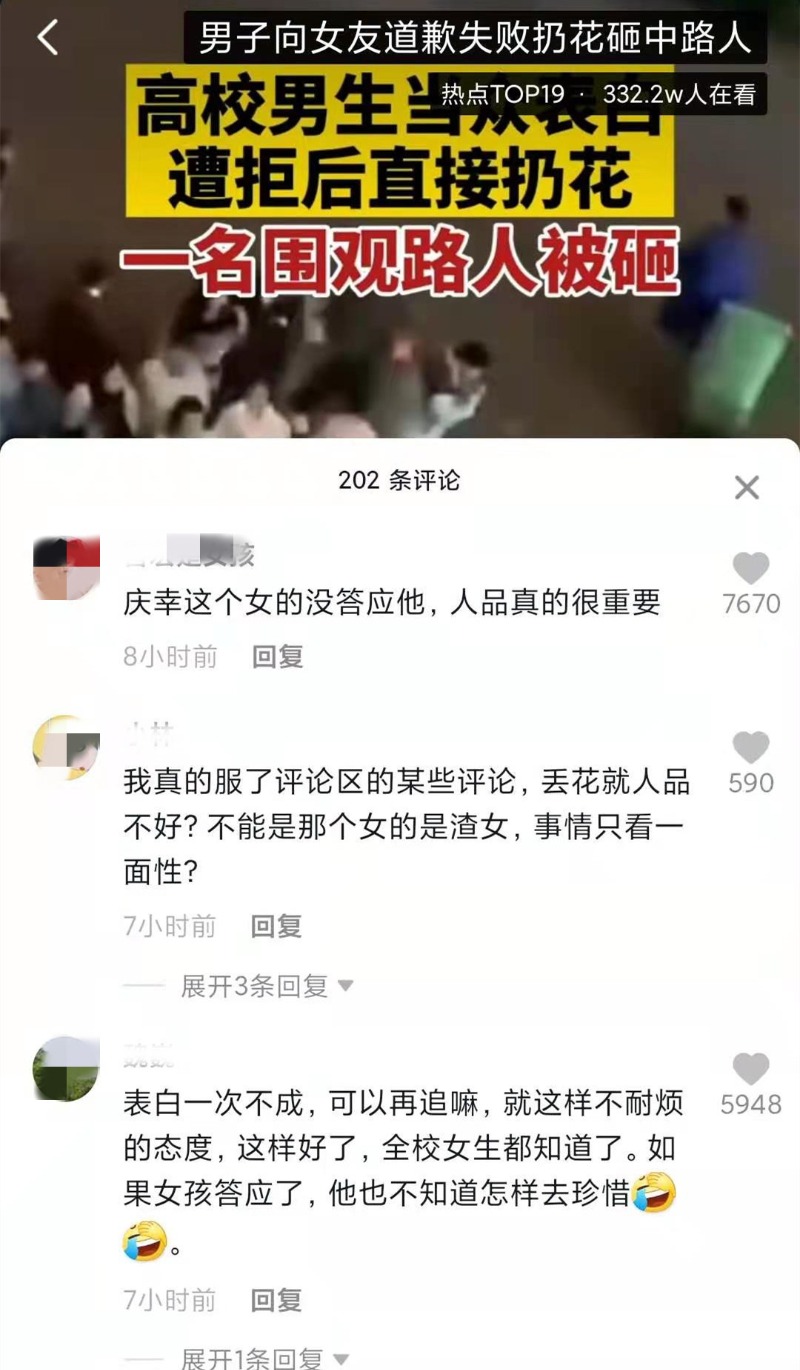
Task: Reply to the comment posted 8小时前
Action: pos(277,657)
